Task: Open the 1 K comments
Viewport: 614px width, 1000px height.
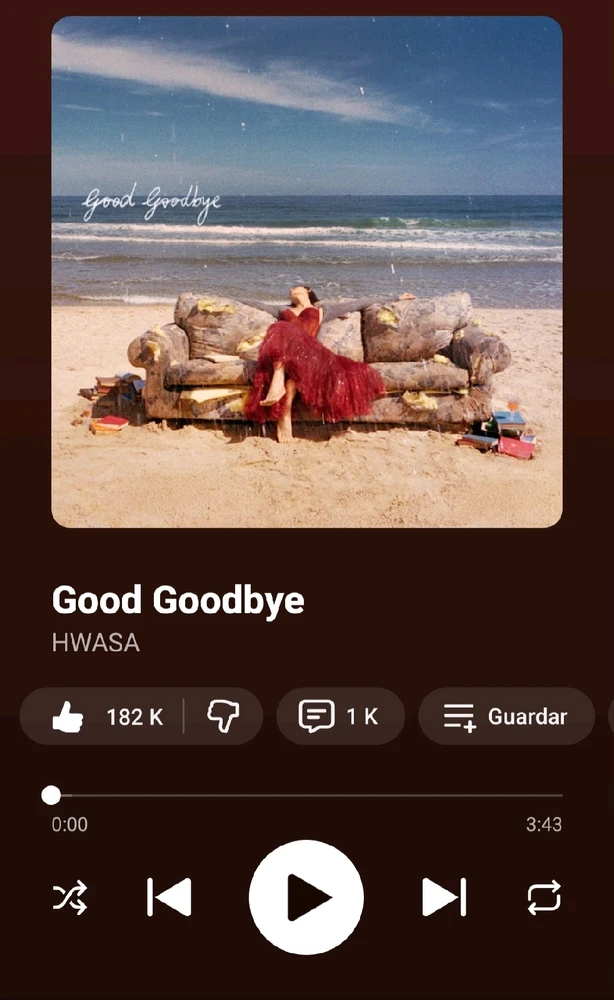Action: (340, 716)
